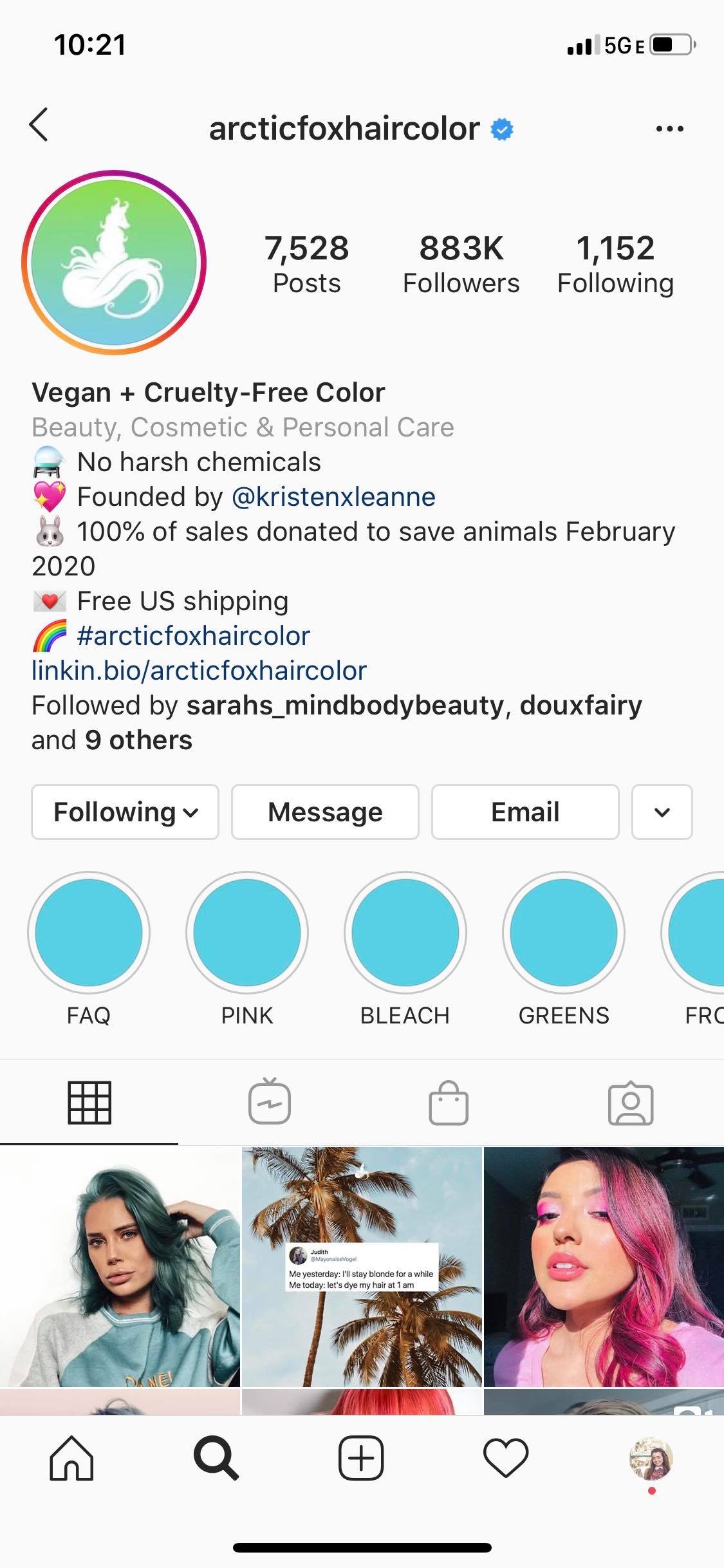Open the Following dropdown button
The image size is (724, 1568).
(125, 812)
